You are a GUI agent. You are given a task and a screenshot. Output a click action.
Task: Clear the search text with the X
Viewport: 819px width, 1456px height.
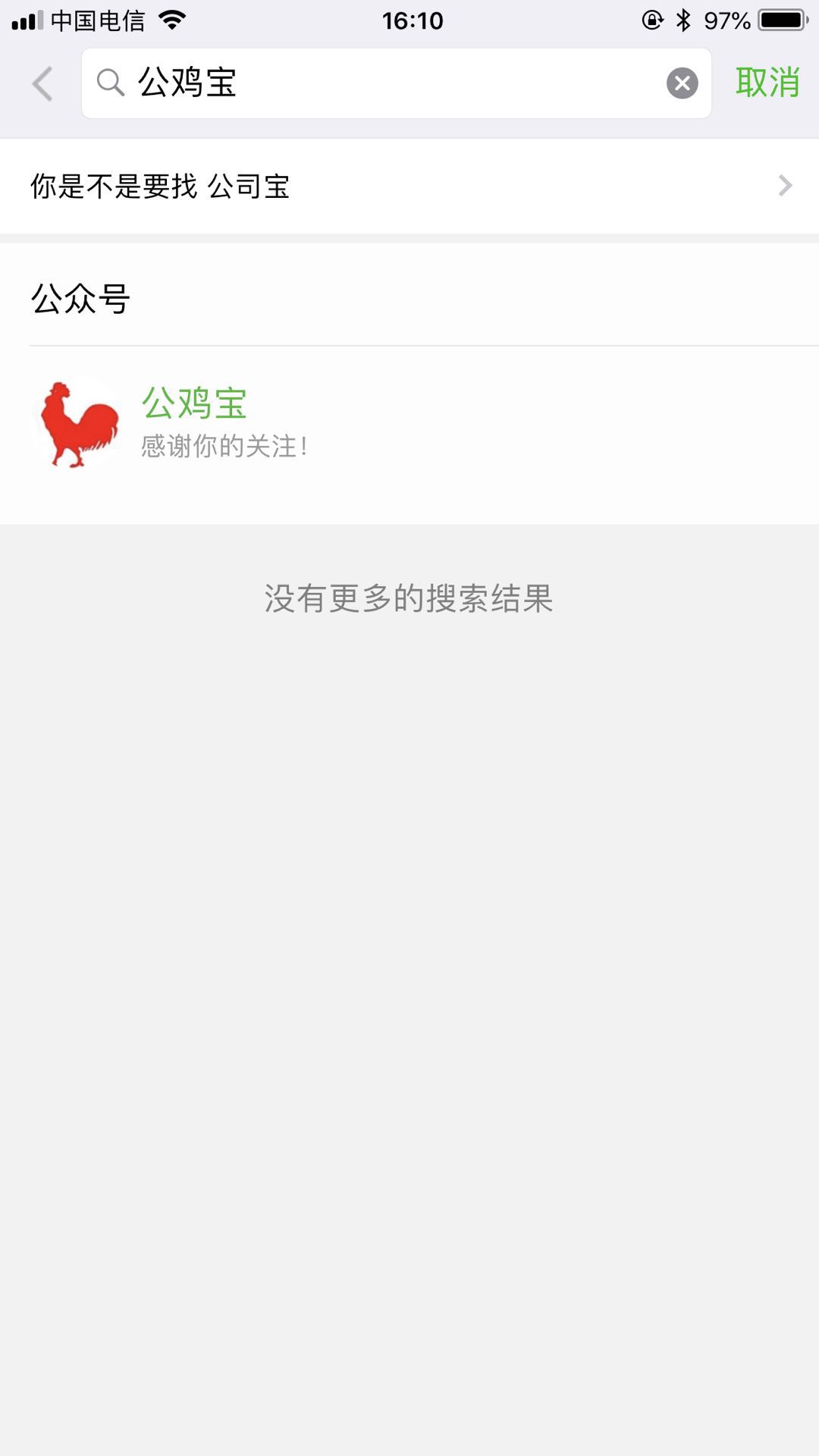tap(682, 83)
